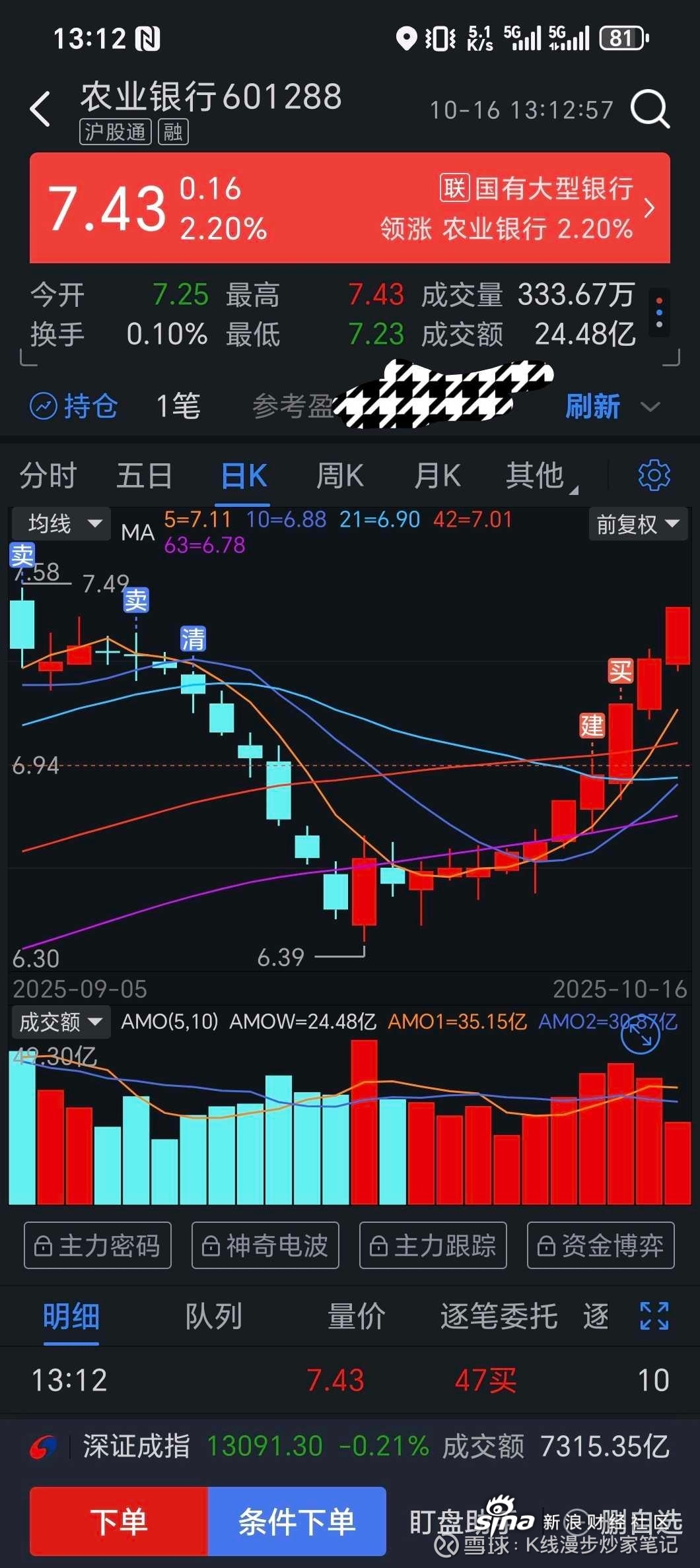Screen dimensions: 700x1568
Task: Switch to the 量价 tab
Action: click(x=356, y=1317)
